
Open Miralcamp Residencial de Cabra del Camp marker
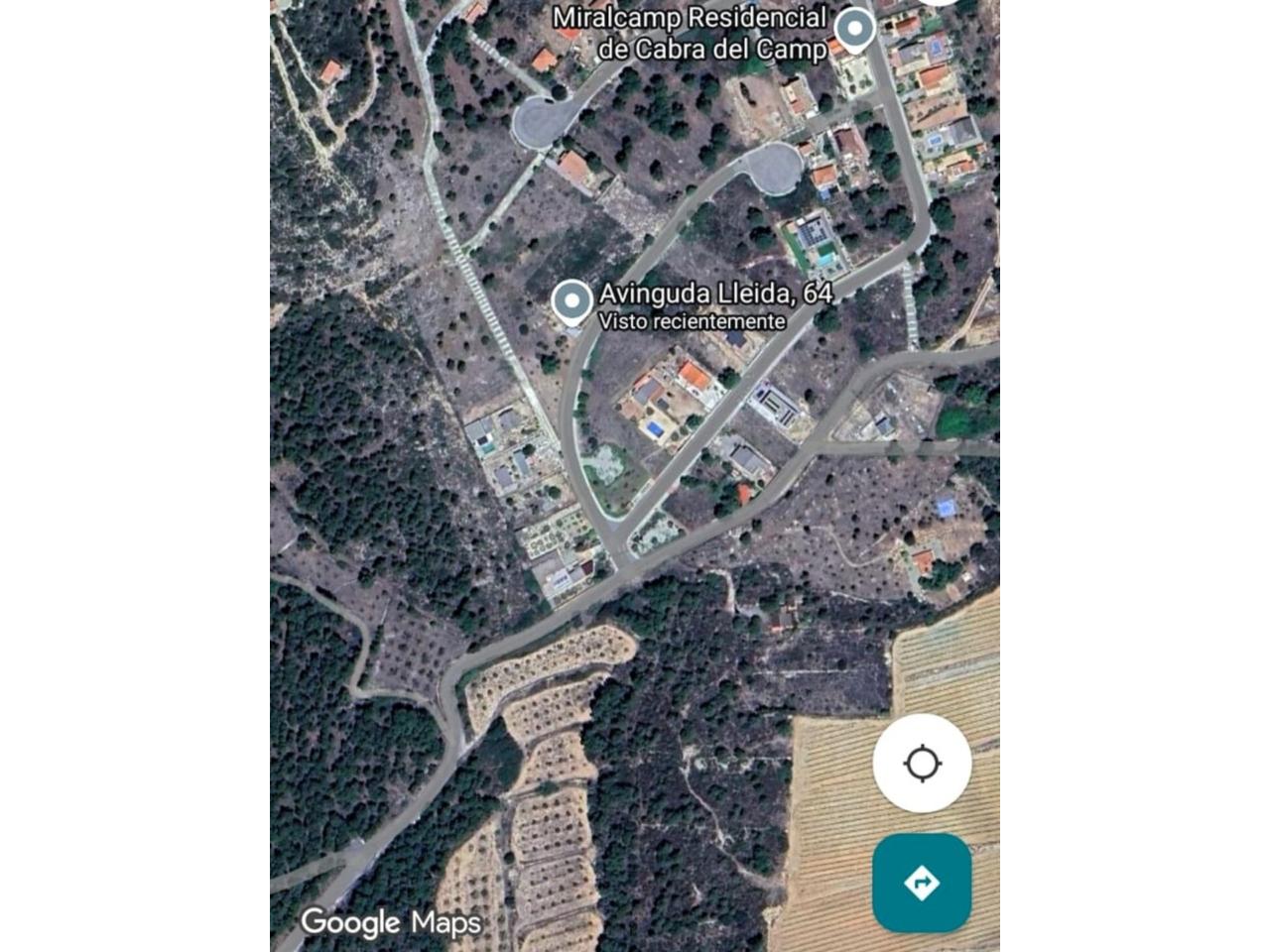coord(854,30)
